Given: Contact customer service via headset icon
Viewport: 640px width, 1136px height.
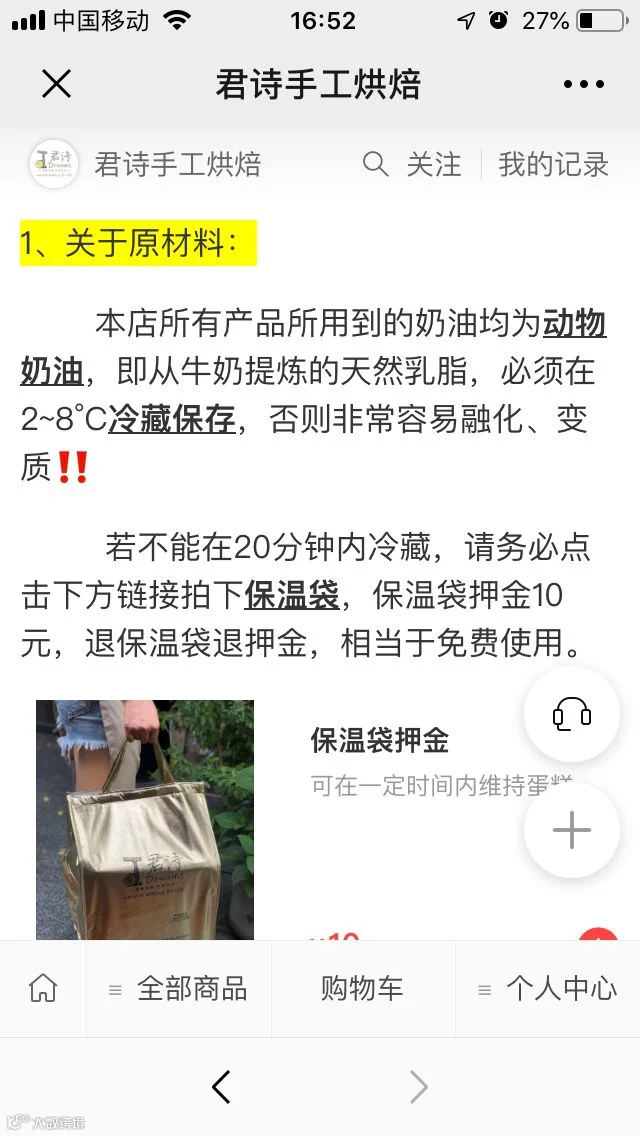Looking at the screenshot, I should pyautogui.click(x=572, y=714).
